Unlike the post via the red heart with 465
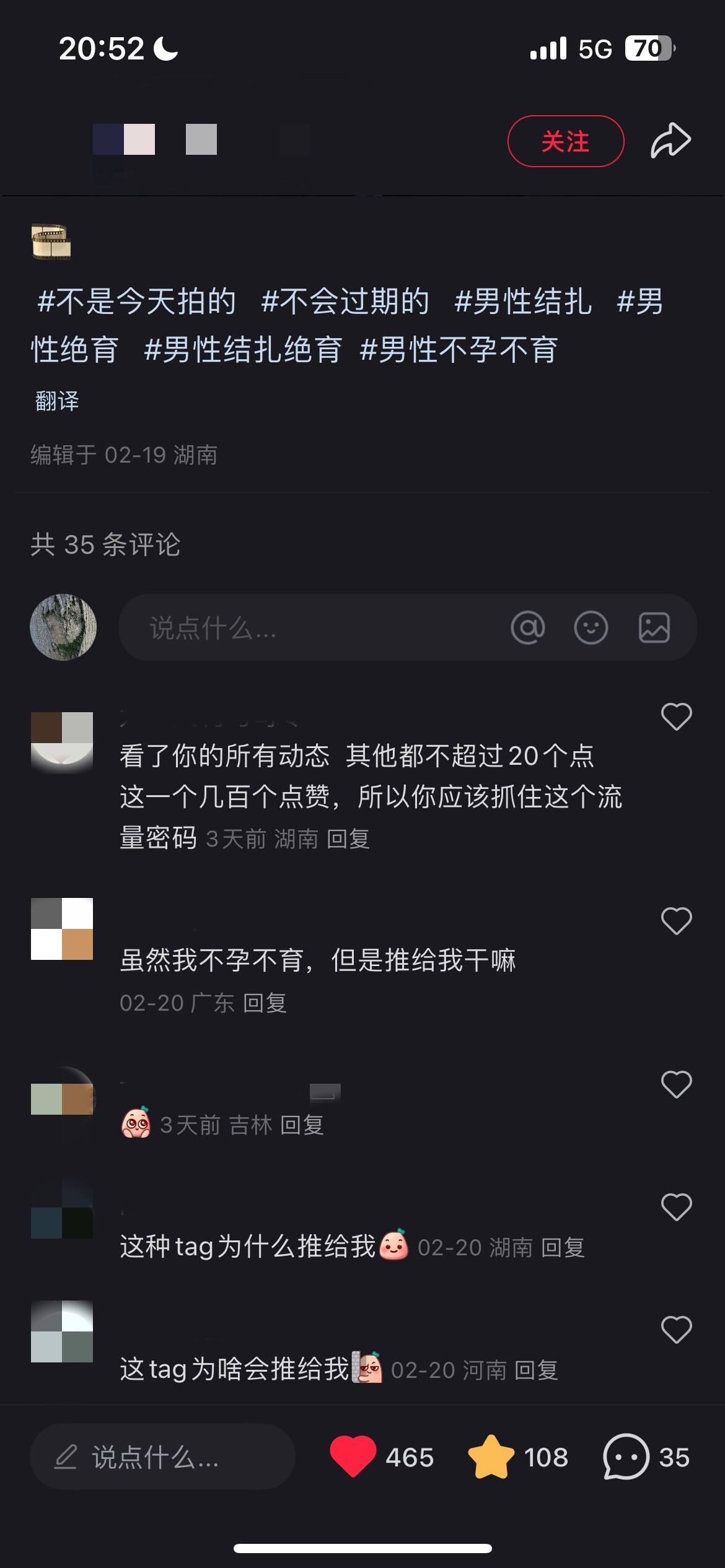This screenshot has width=725, height=1568. point(353,1456)
